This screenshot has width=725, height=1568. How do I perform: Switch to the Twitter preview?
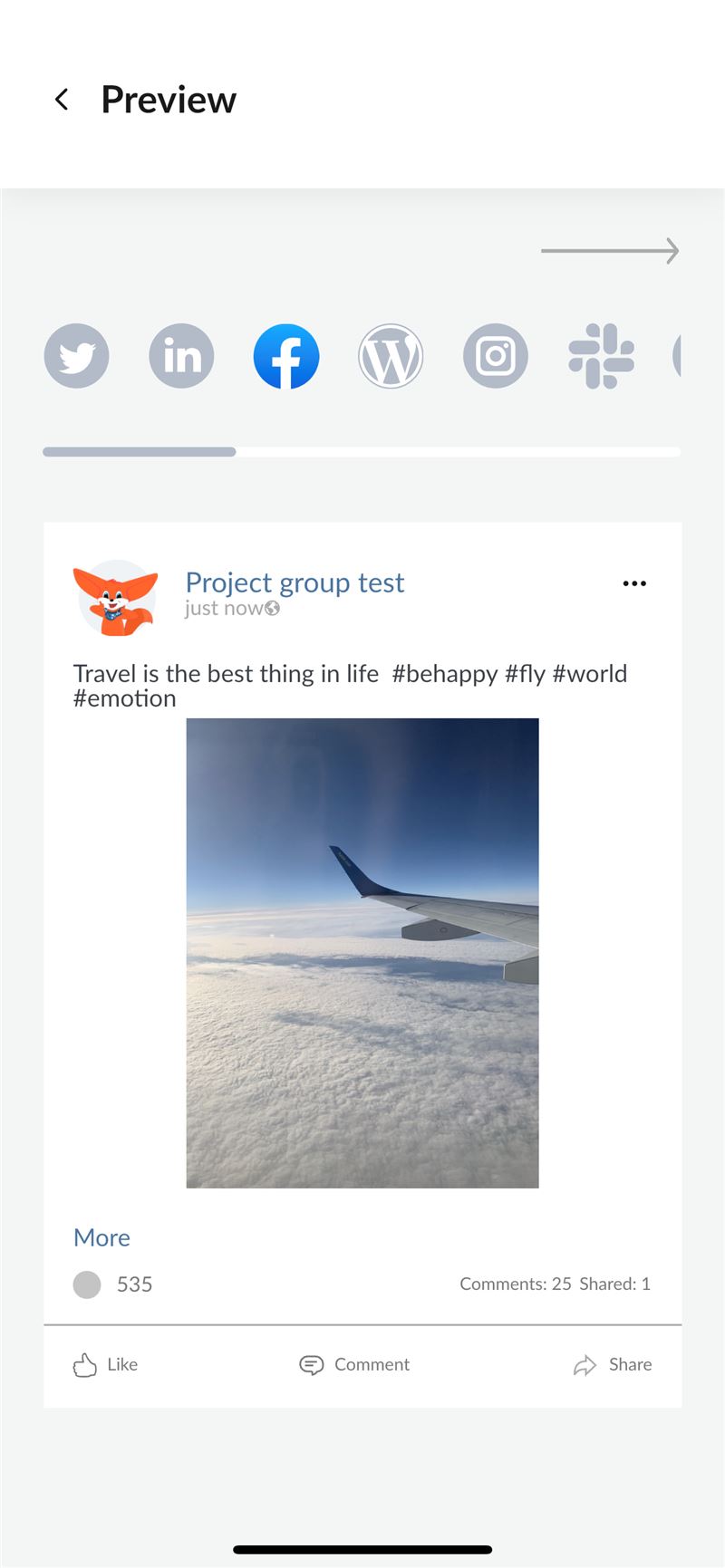[x=77, y=356]
